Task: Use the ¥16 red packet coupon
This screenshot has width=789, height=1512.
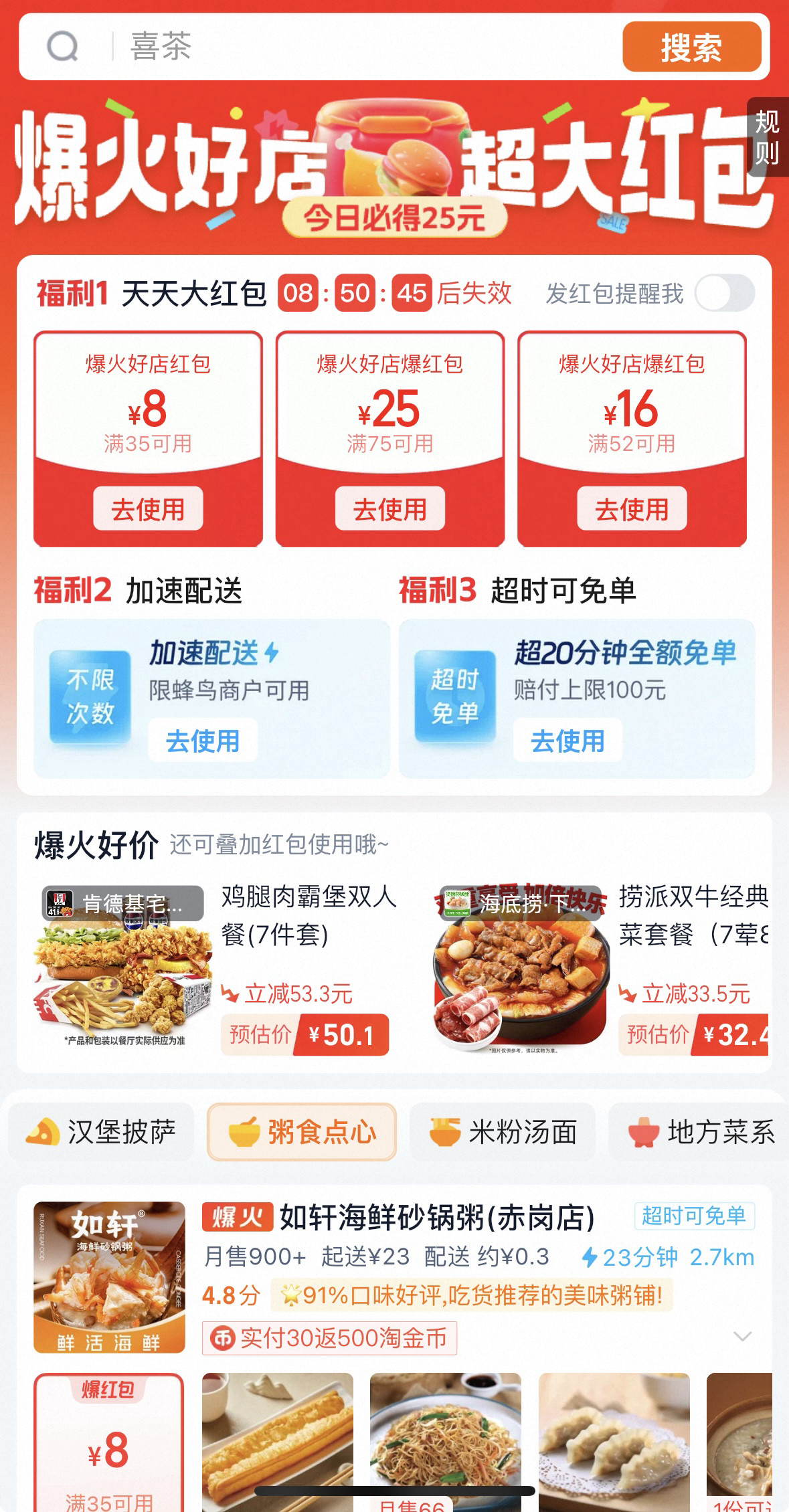Action: pyautogui.click(x=632, y=509)
